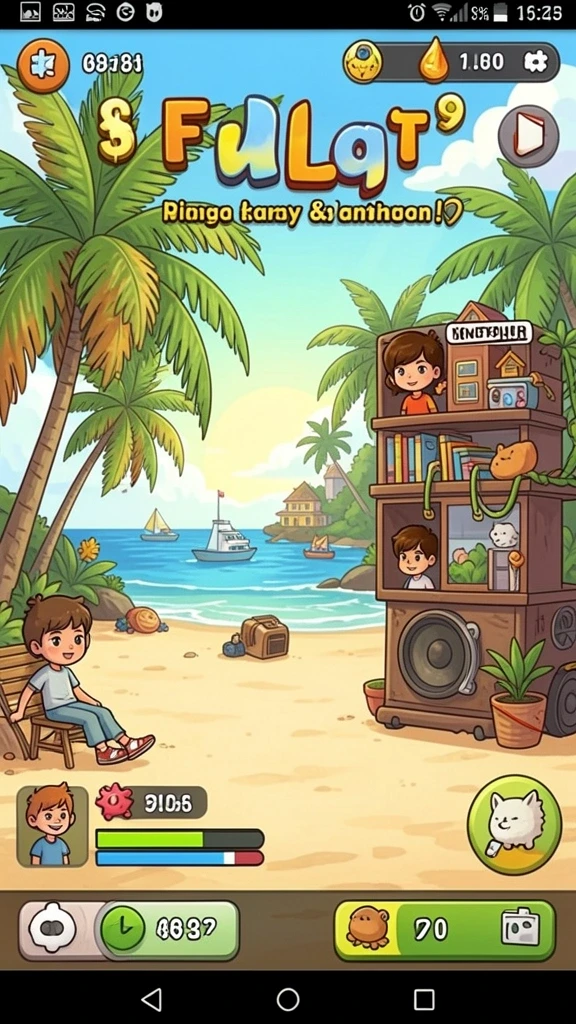Open the boy's character portrait
The width and height of the screenshot is (576, 1024).
click(x=52, y=825)
